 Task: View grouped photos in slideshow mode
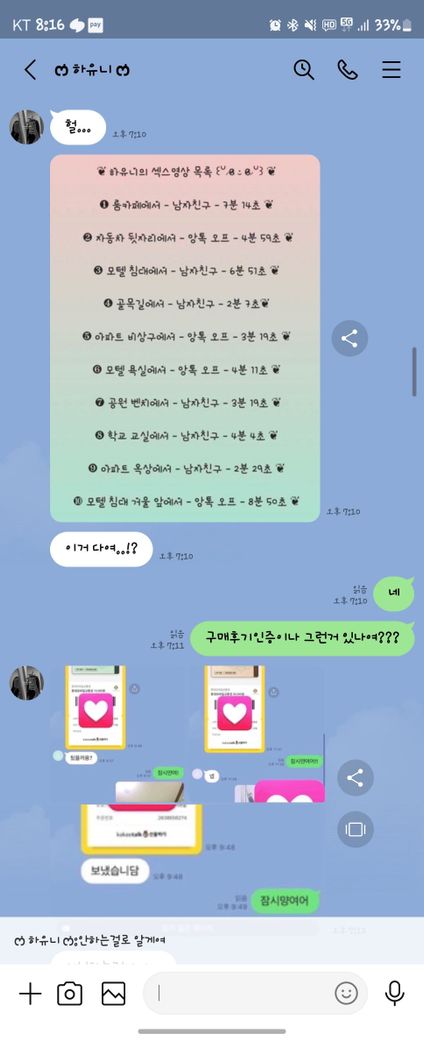pyautogui.click(x=355, y=829)
